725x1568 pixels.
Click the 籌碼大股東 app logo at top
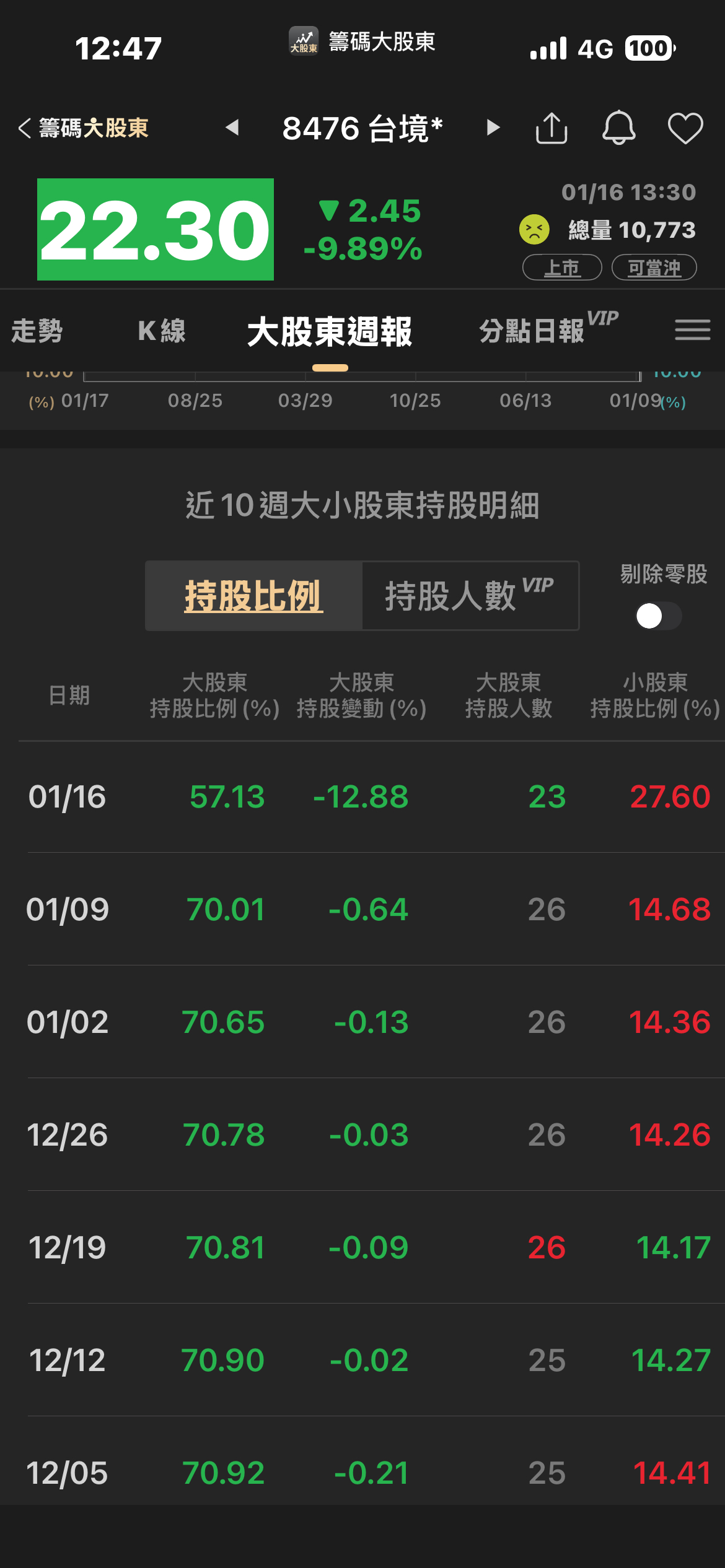pyautogui.click(x=303, y=42)
